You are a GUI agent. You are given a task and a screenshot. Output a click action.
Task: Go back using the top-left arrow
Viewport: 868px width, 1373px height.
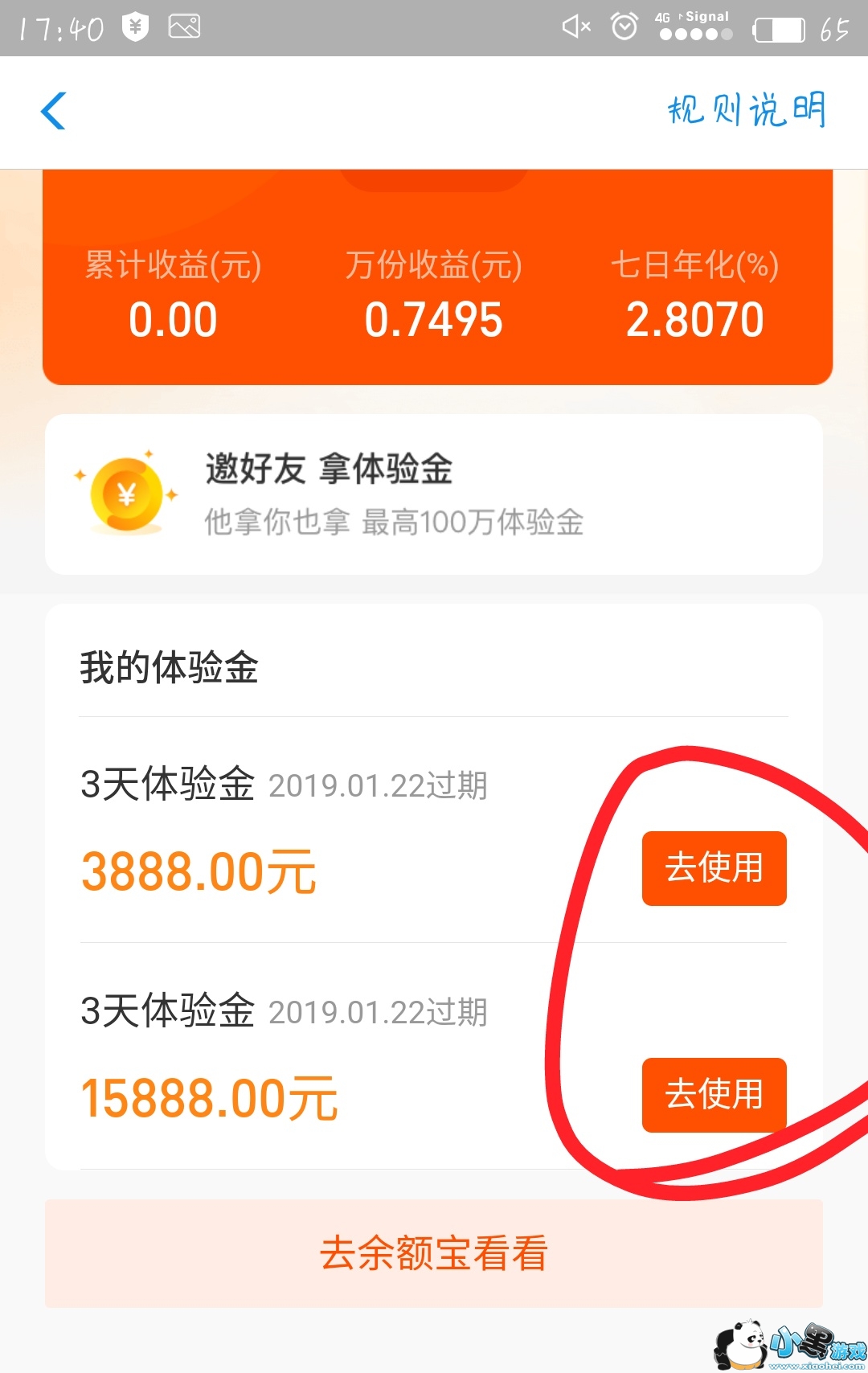(53, 111)
